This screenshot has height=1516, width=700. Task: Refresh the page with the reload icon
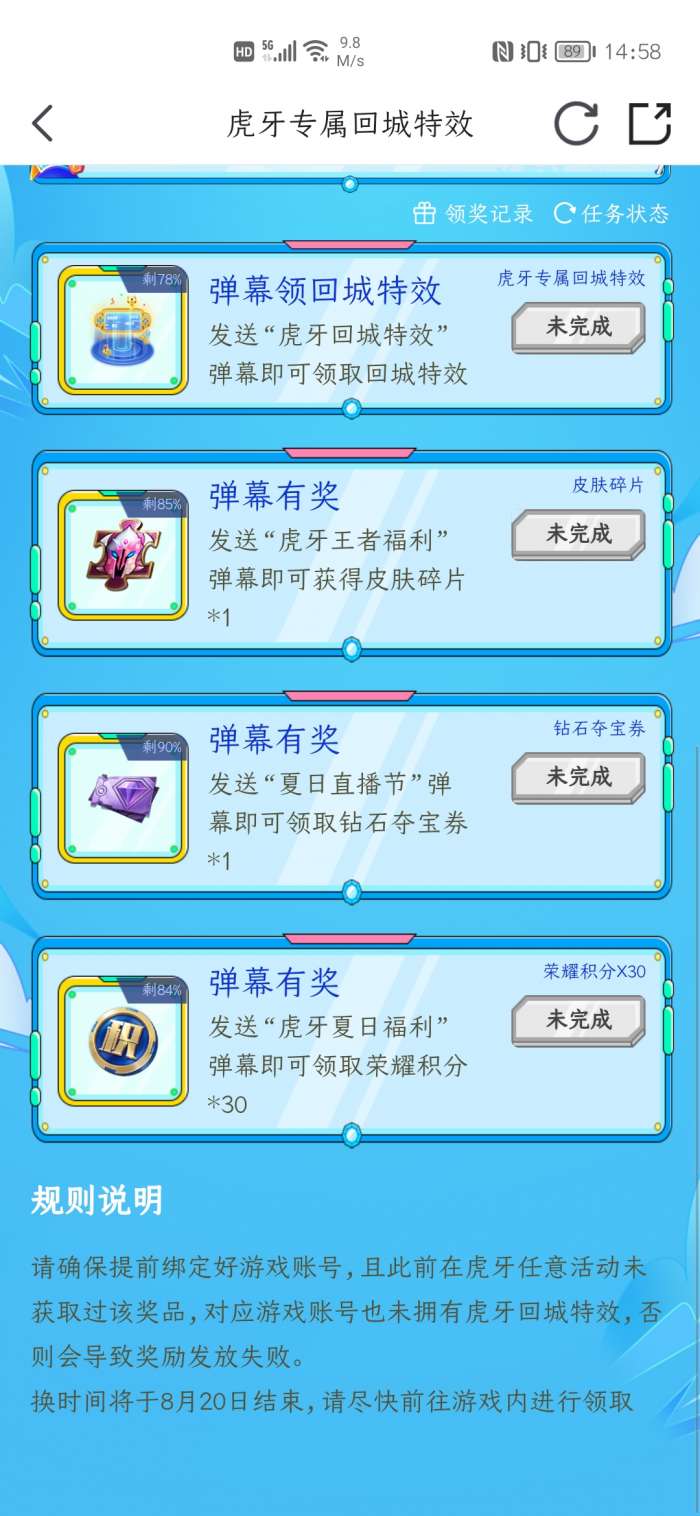576,124
